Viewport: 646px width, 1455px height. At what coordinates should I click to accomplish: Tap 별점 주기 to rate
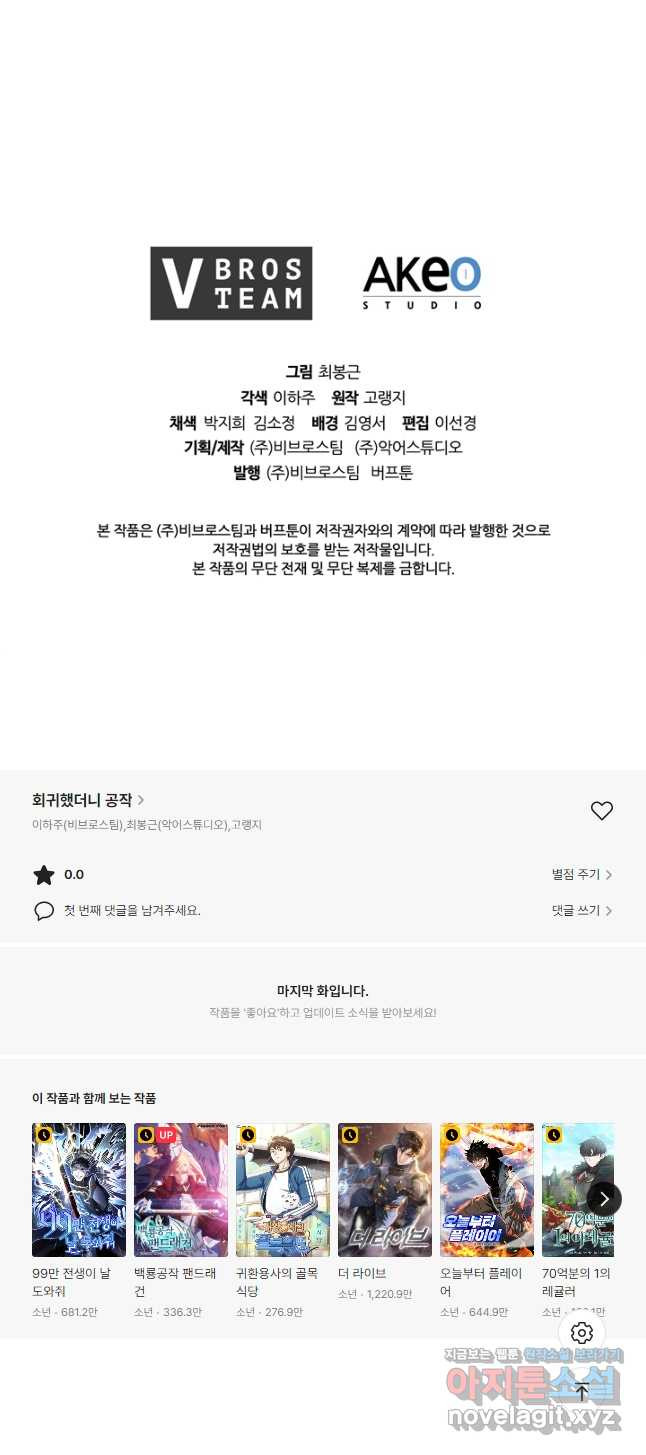582,875
